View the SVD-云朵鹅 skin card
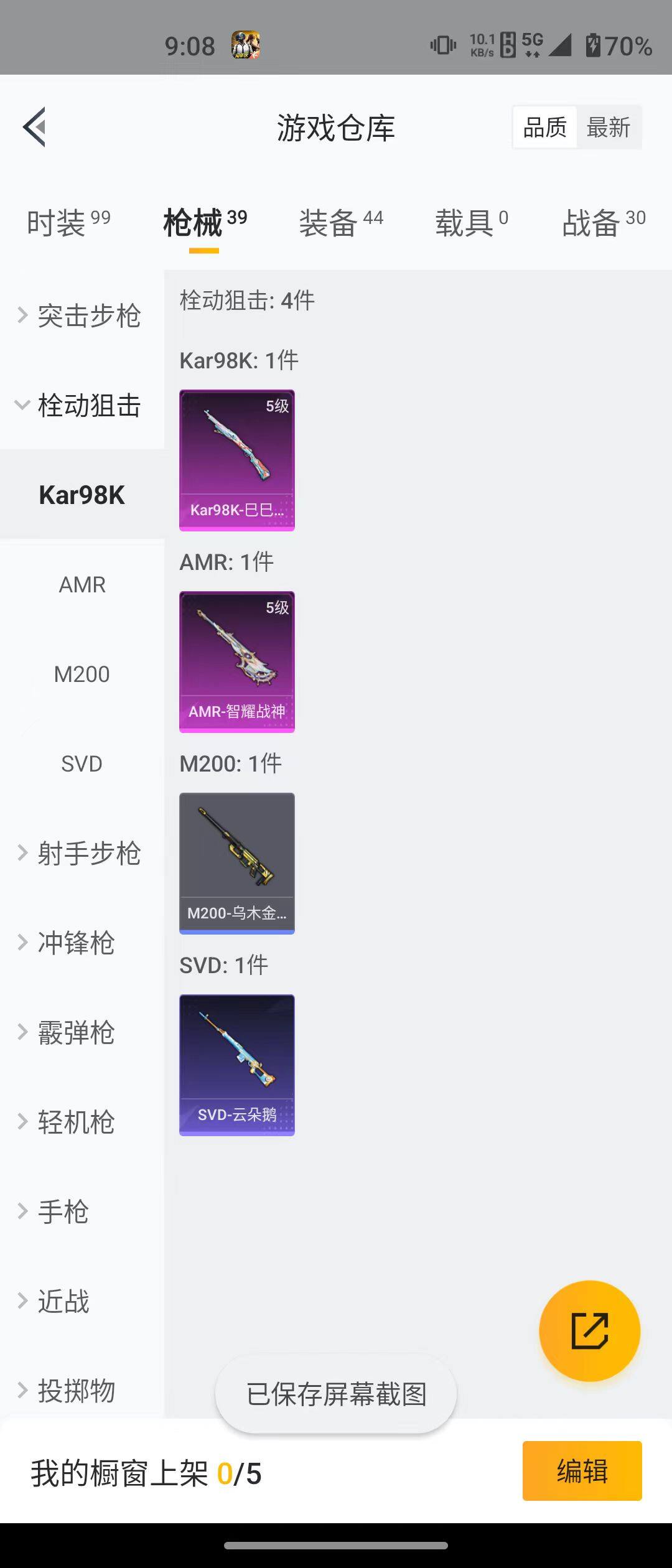The width and height of the screenshot is (672, 1568). (237, 1065)
